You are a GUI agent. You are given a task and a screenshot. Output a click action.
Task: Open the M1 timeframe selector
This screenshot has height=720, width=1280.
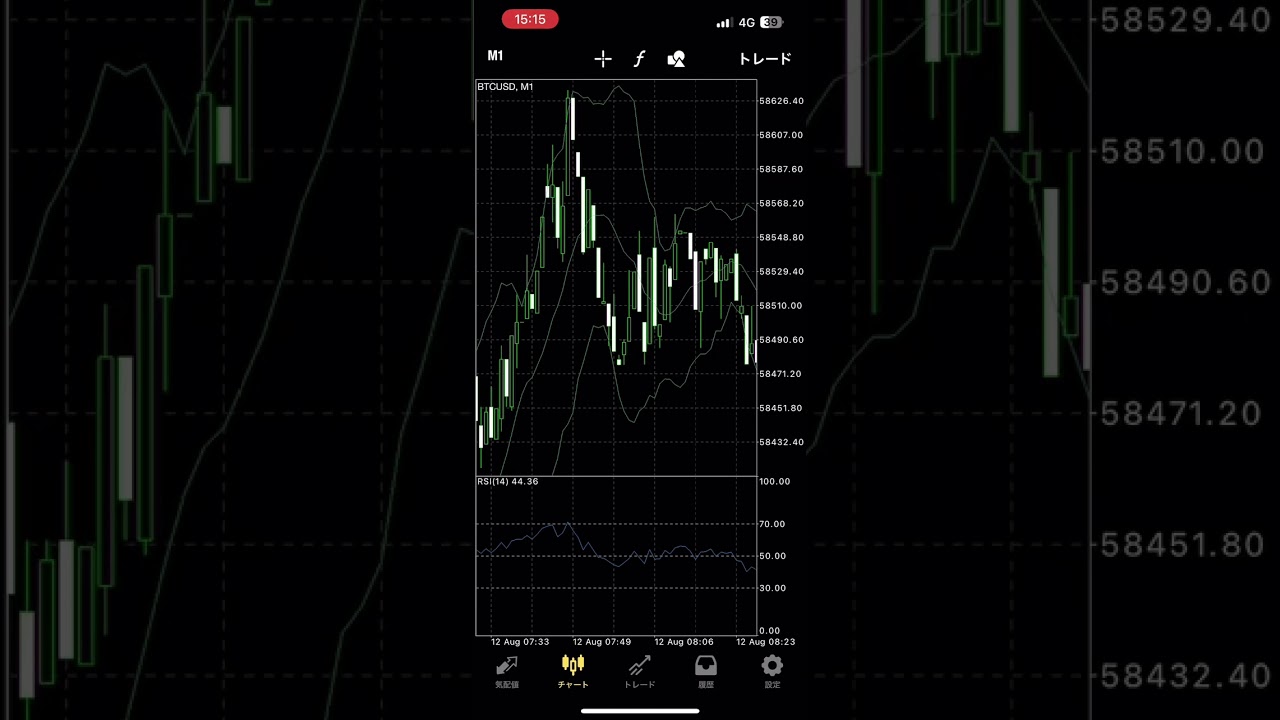pyautogui.click(x=495, y=56)
